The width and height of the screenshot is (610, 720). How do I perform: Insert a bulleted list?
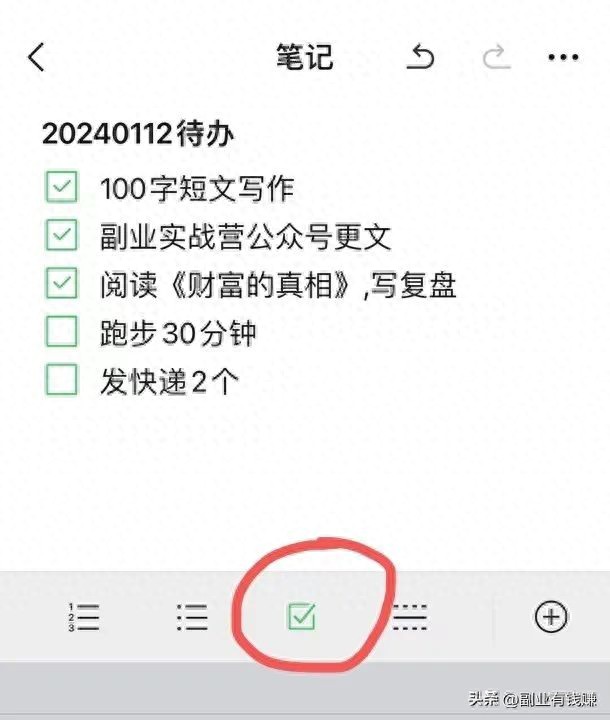click(191, 618)
